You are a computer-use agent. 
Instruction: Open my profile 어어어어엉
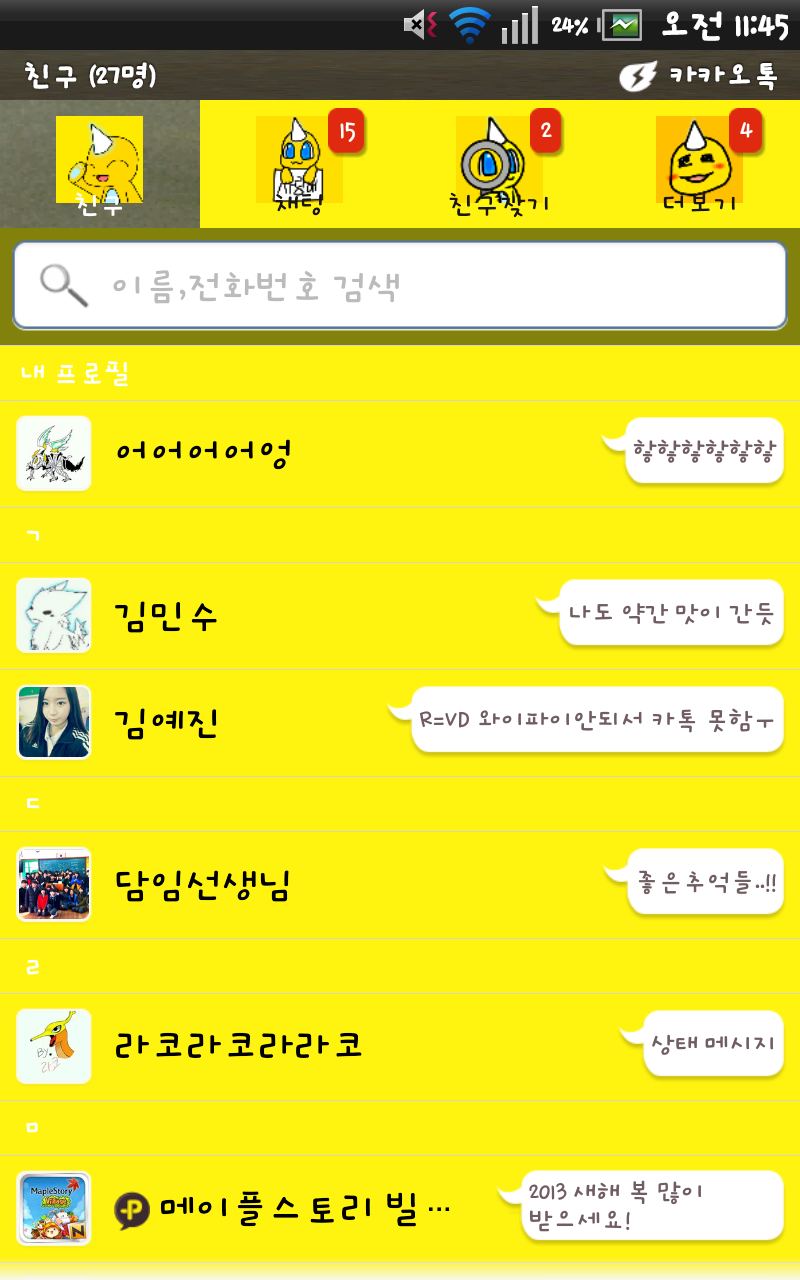(300, 454)
